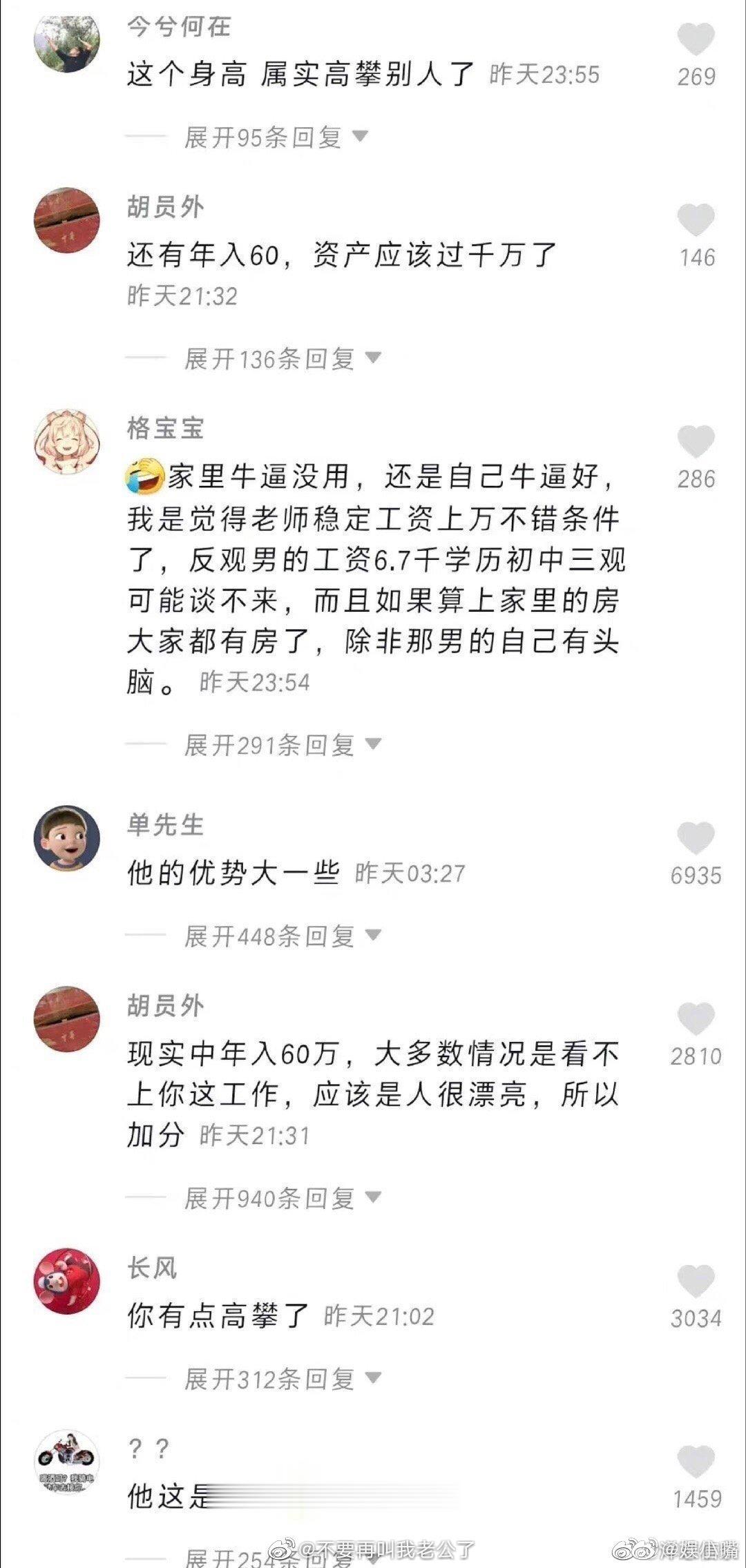This screenshot has height=1568, width=746.
Task: Expand the 136 replies thread
Action: [283, 358]
